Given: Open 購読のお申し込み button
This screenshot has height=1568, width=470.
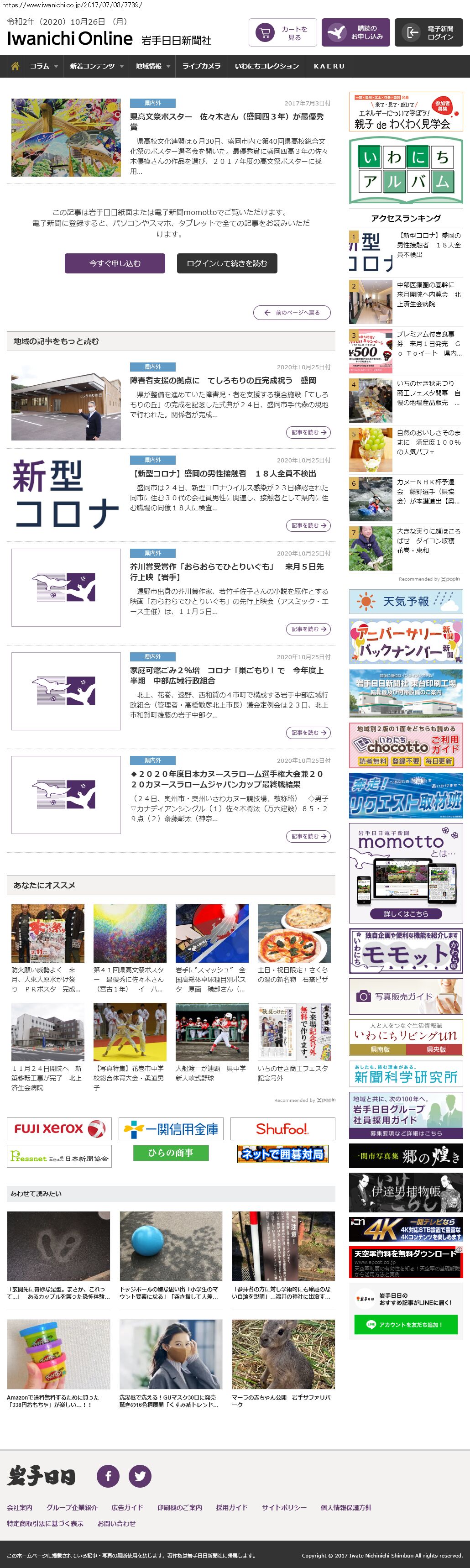Looking at the screenshot, I should [x=355, y=33].
